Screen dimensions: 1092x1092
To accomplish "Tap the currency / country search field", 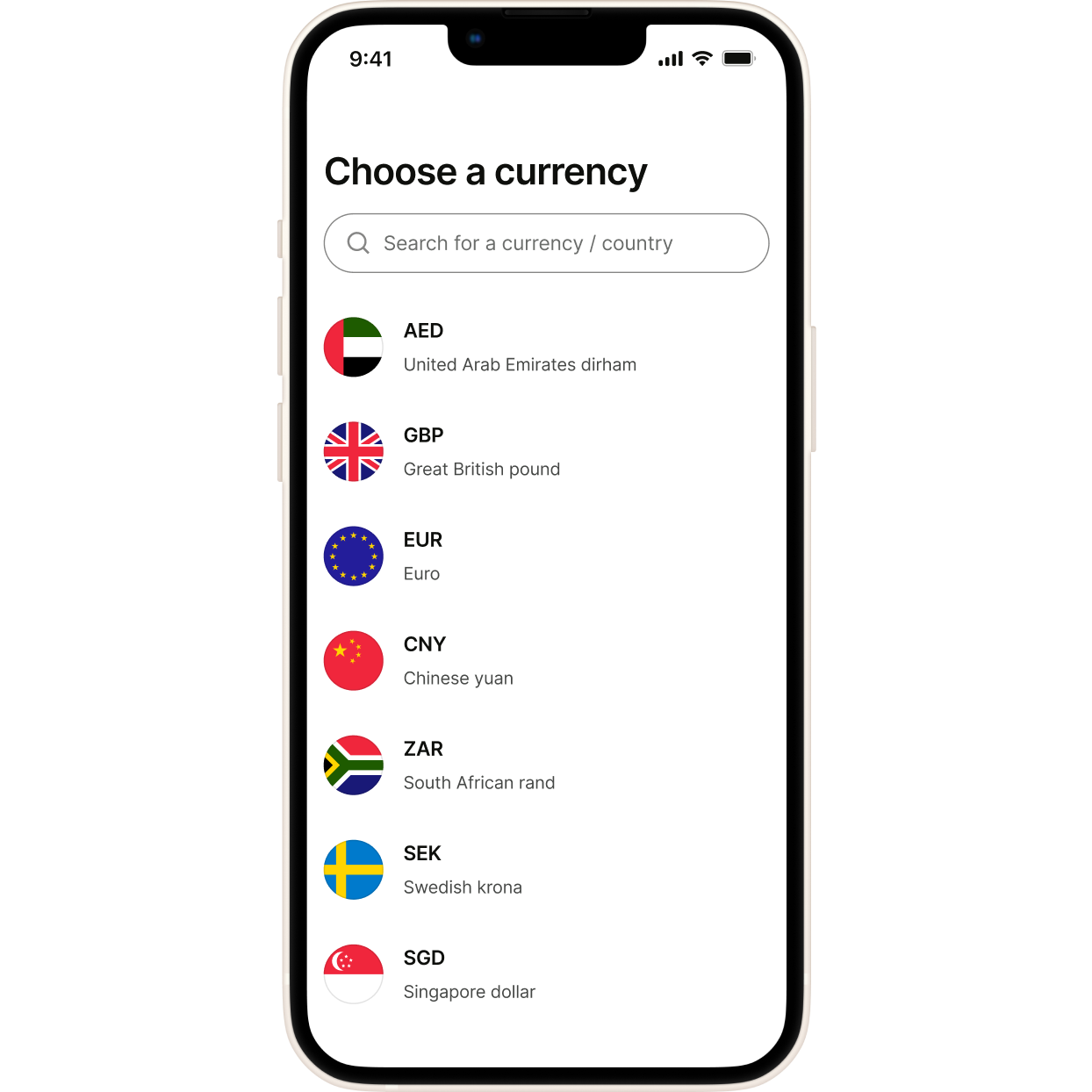I will point(546,243).
